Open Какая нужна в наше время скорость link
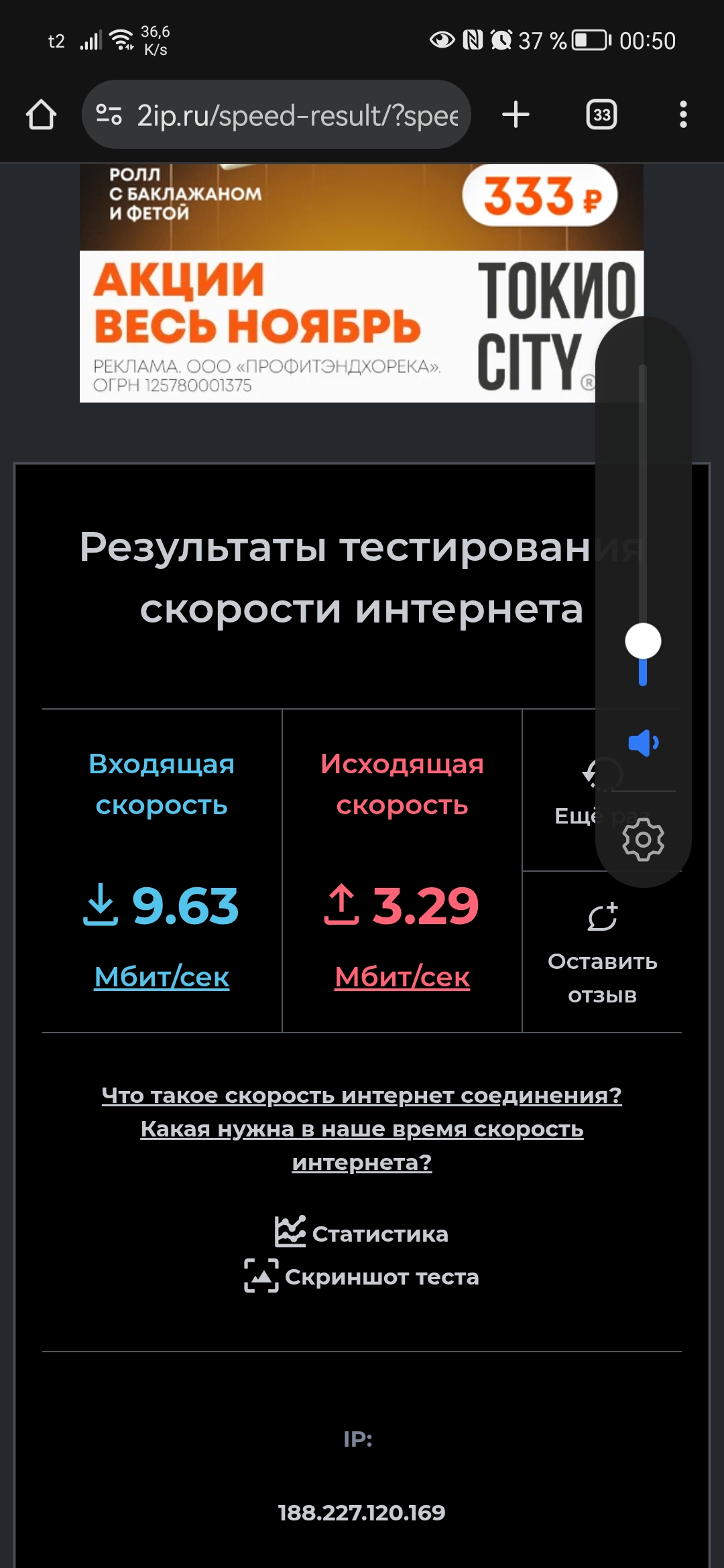724x1568 pixels. click(362, 1130)
